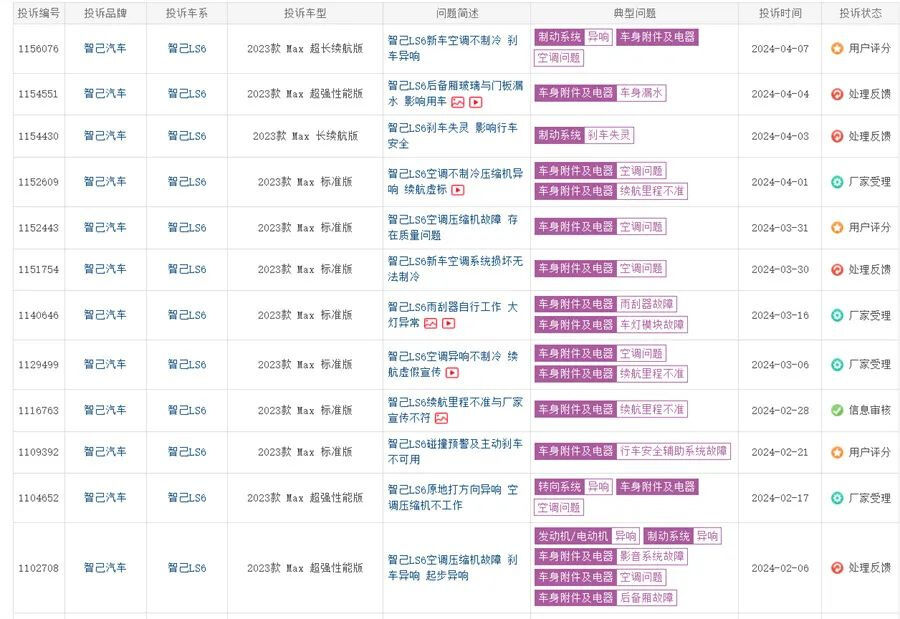Play video attached to complaint 1152609
The image size is (900, 619).
pyautogui.click(x=458, y=190)
